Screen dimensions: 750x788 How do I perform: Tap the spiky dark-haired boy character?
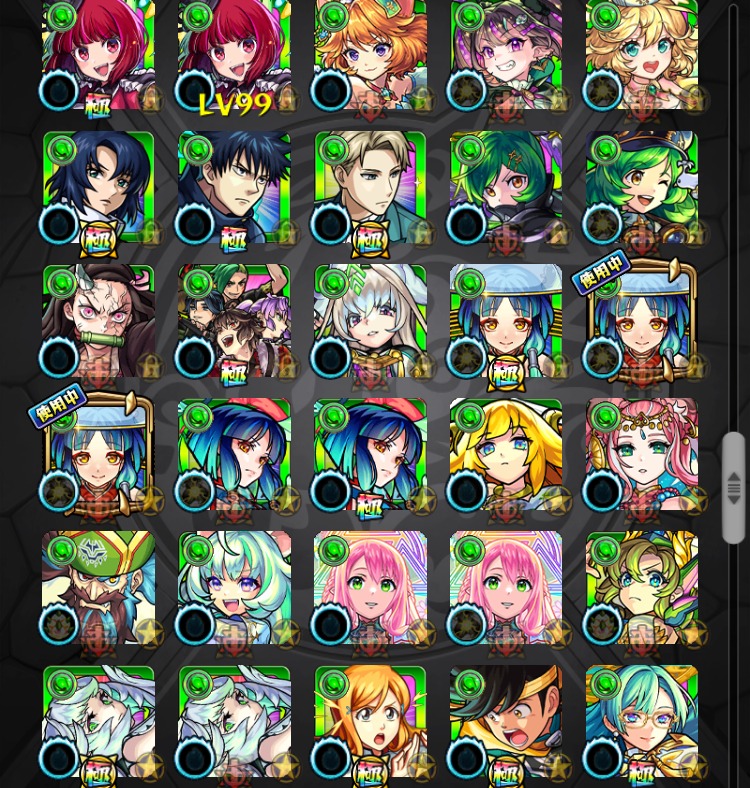[x=234, y=188]
